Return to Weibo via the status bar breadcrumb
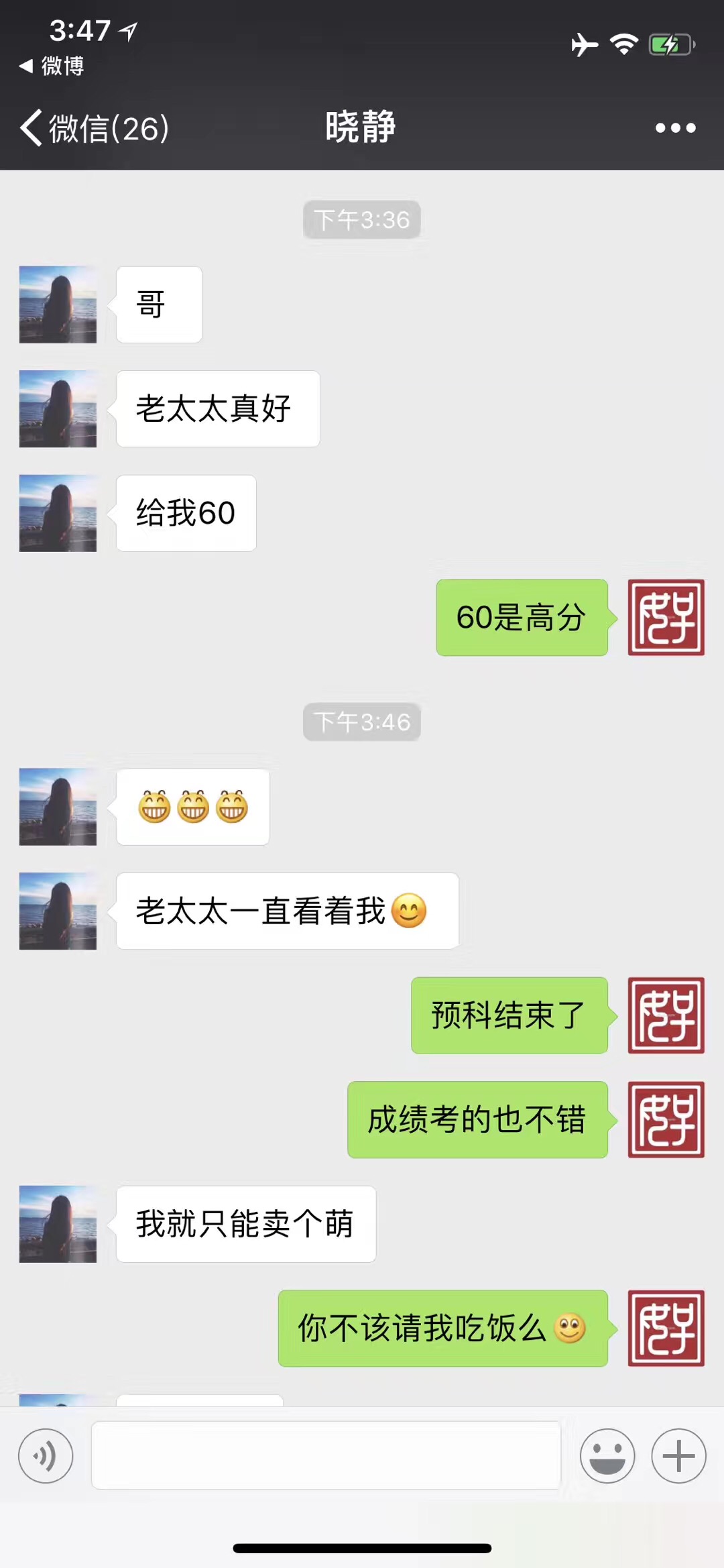The height and width of the screenshot is (1568, 724). (52, 66)
